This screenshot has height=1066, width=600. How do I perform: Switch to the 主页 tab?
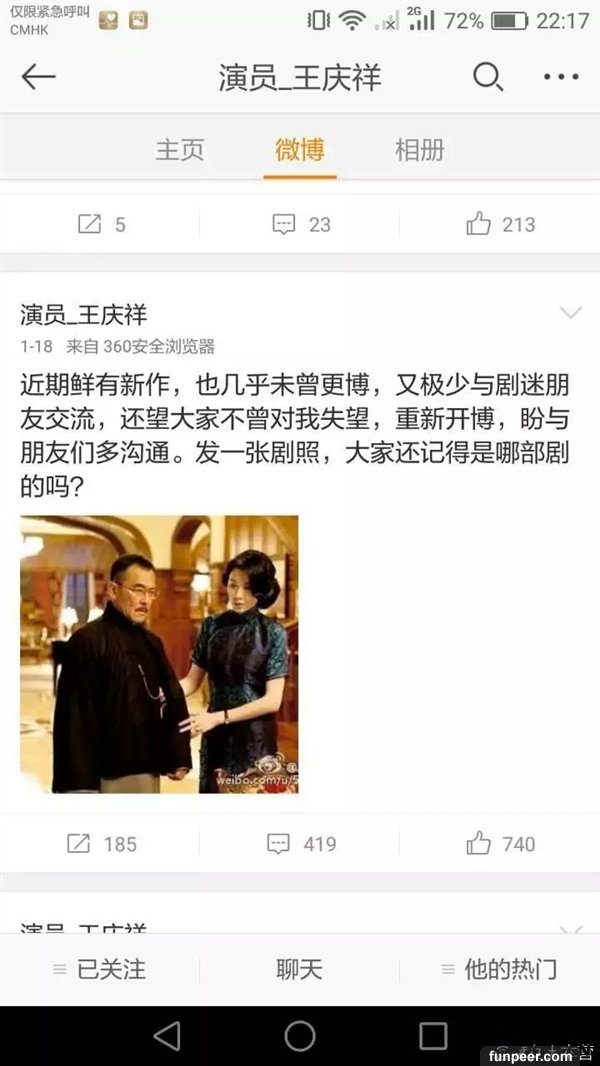pyautogui.click(x=180, y=151)
